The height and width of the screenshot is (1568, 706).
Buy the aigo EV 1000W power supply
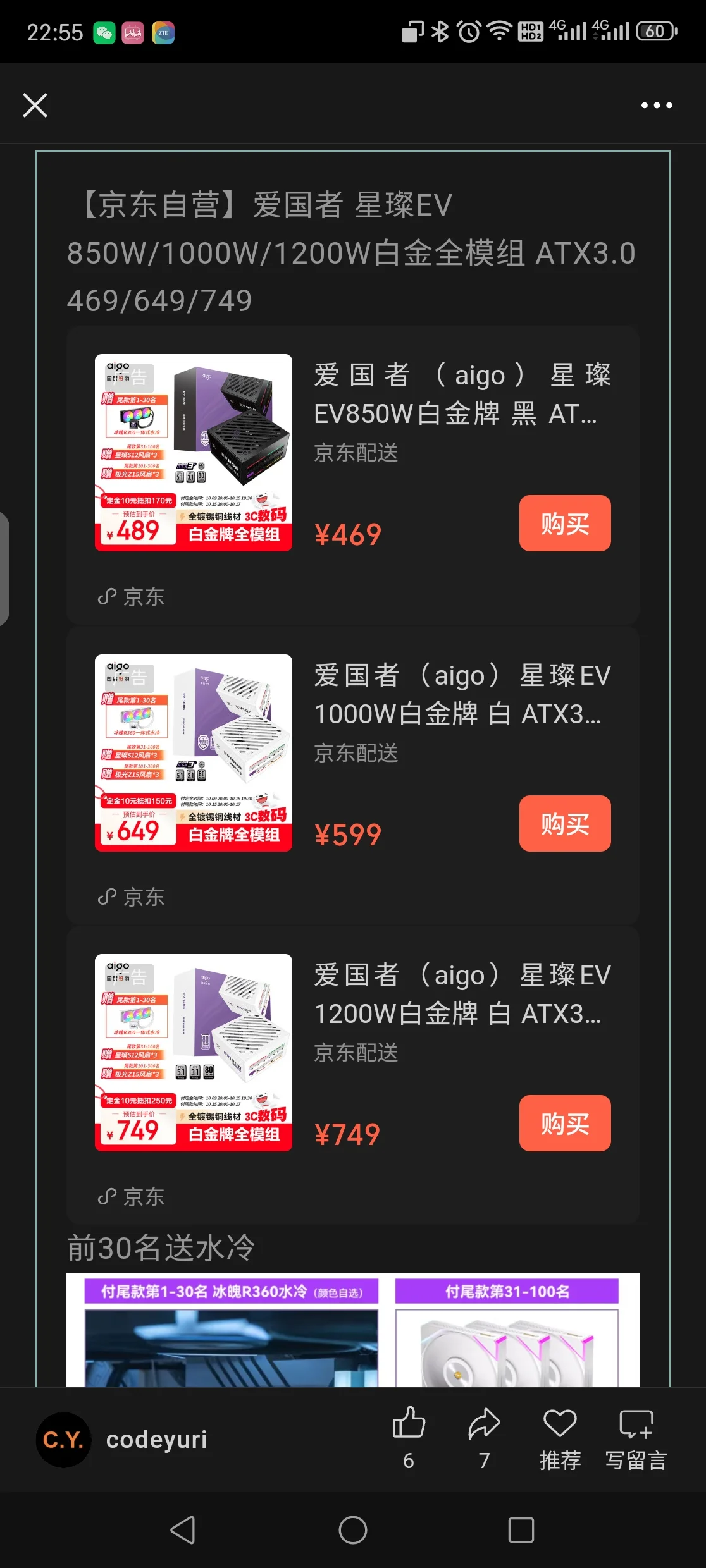coord(564,823)
